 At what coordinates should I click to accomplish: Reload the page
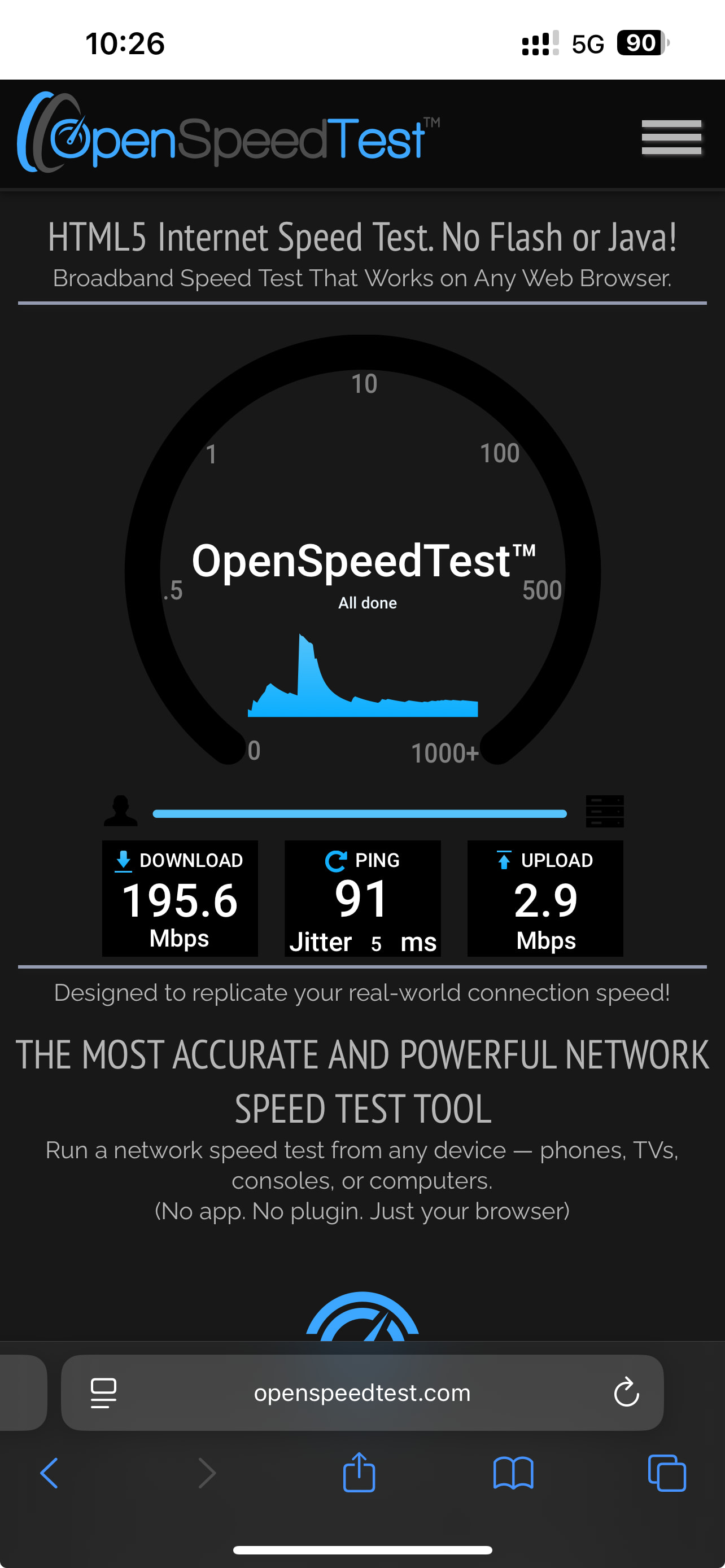pyautogui.click(x=626, y=1392)
